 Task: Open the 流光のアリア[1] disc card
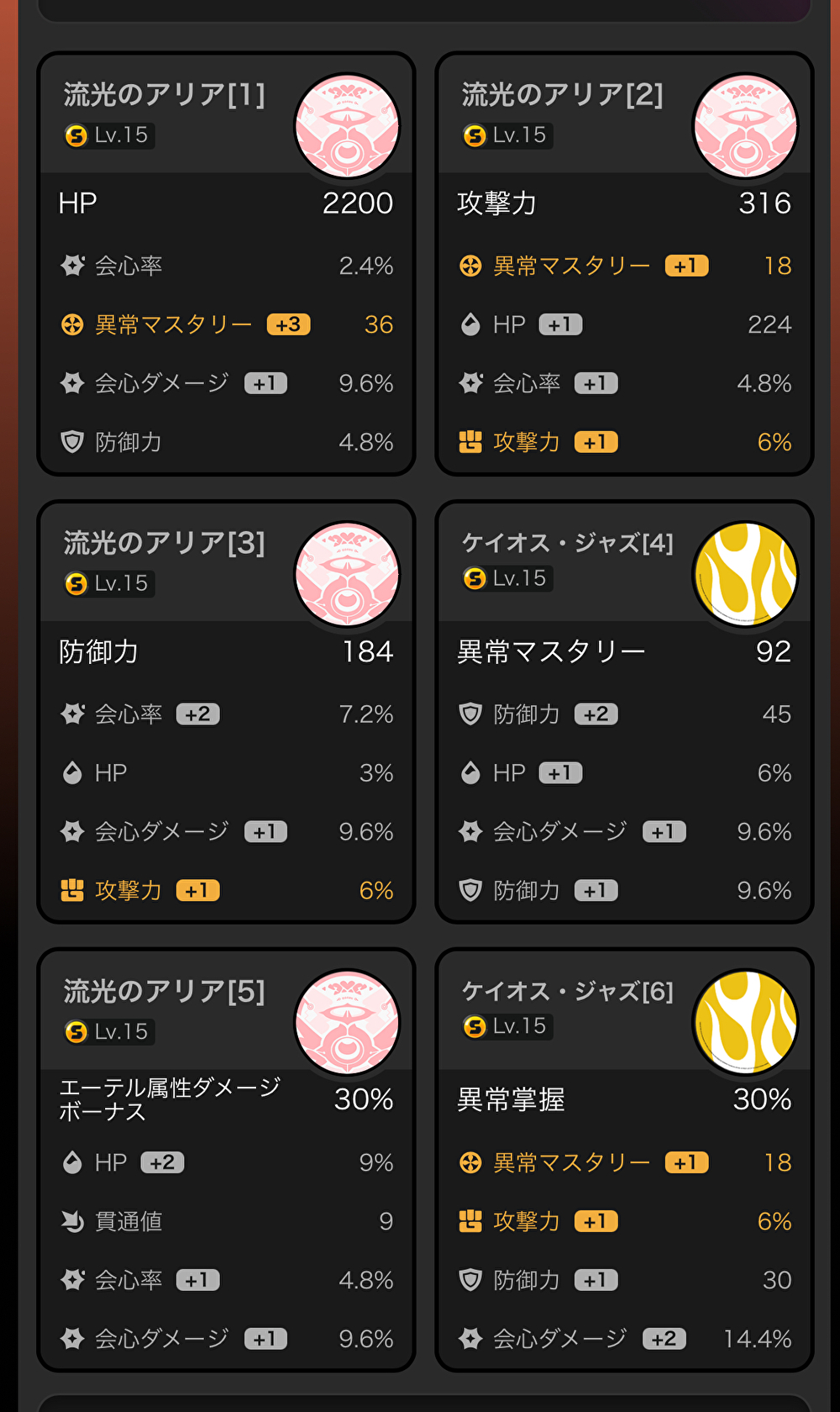coord(226,264)
